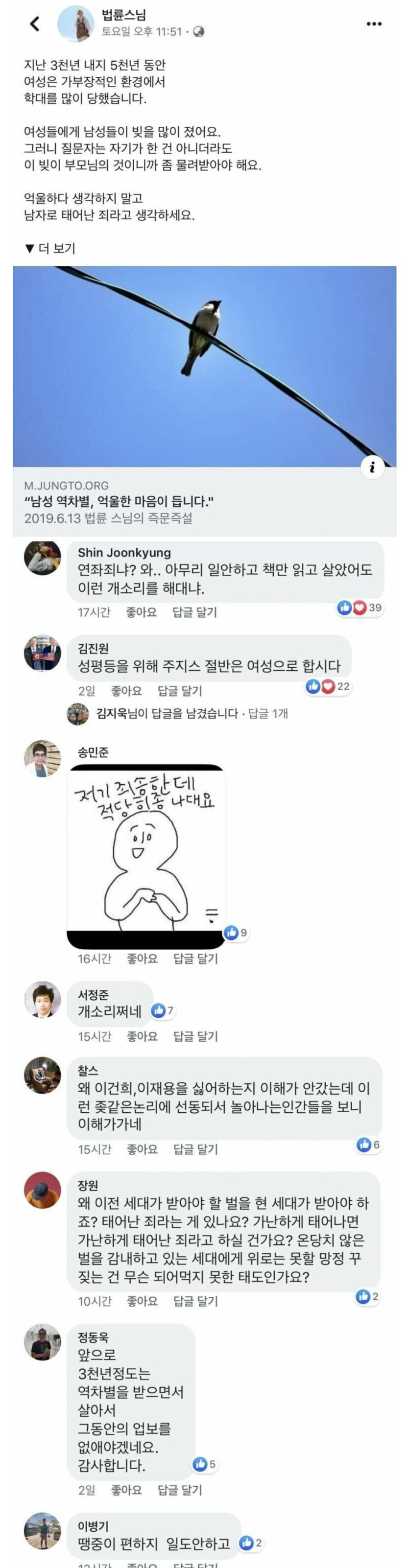Screen dimensions: 409x1568
Task: Like 찰스's comment with 좋아요
Action: coord(142,1149)
